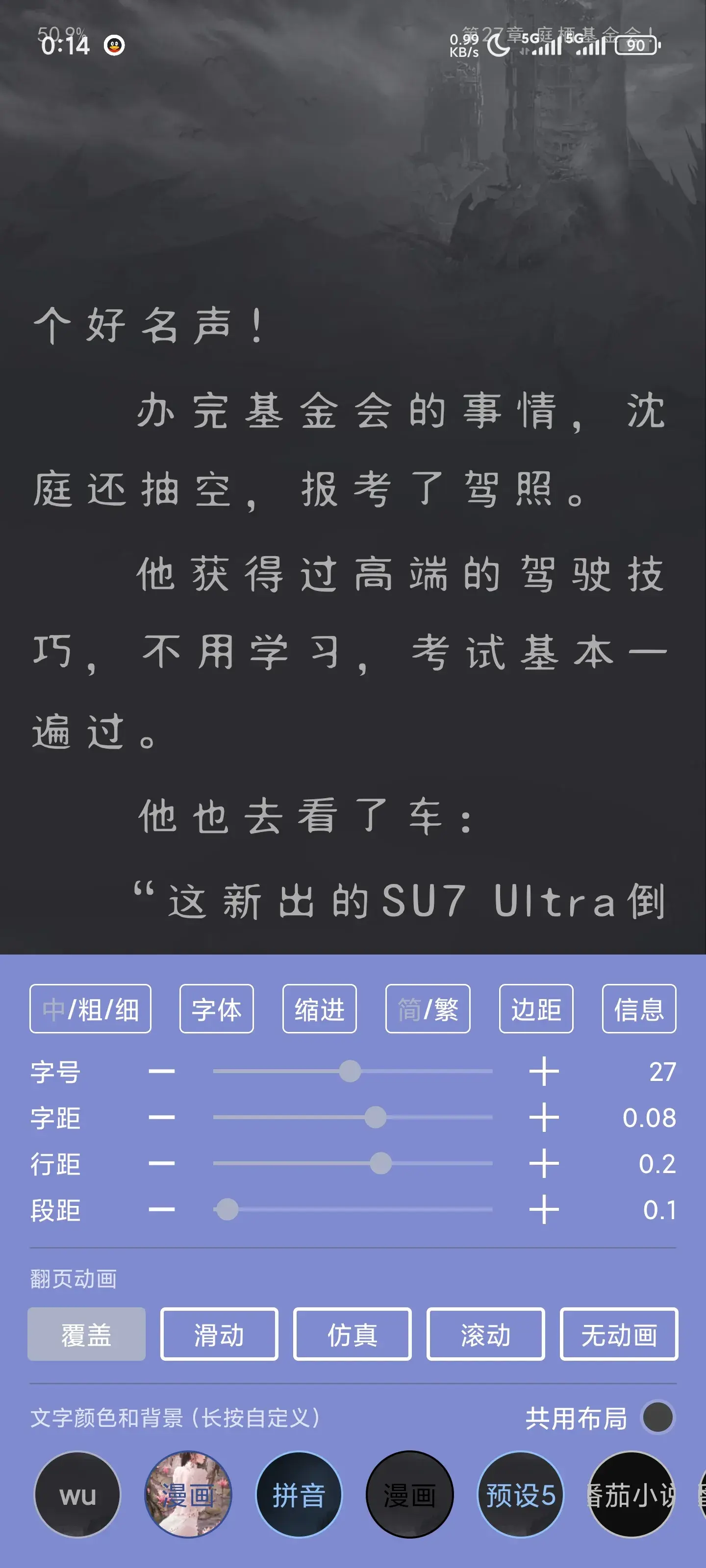The image size is (706, 1568).
Task: Select 滚动 page-turn animation
Action: point(485,1334)
